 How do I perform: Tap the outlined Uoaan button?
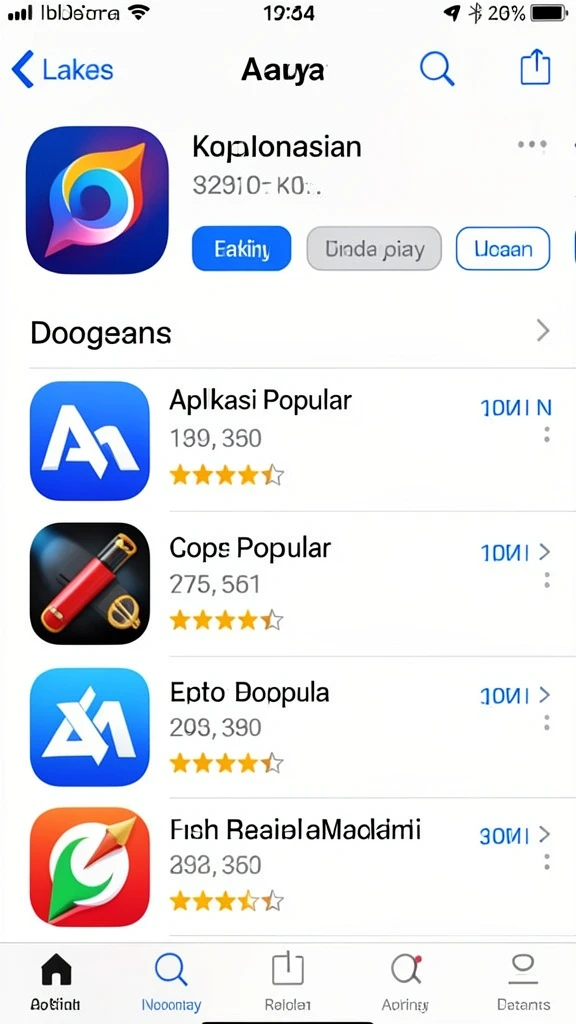click(503, 248)
